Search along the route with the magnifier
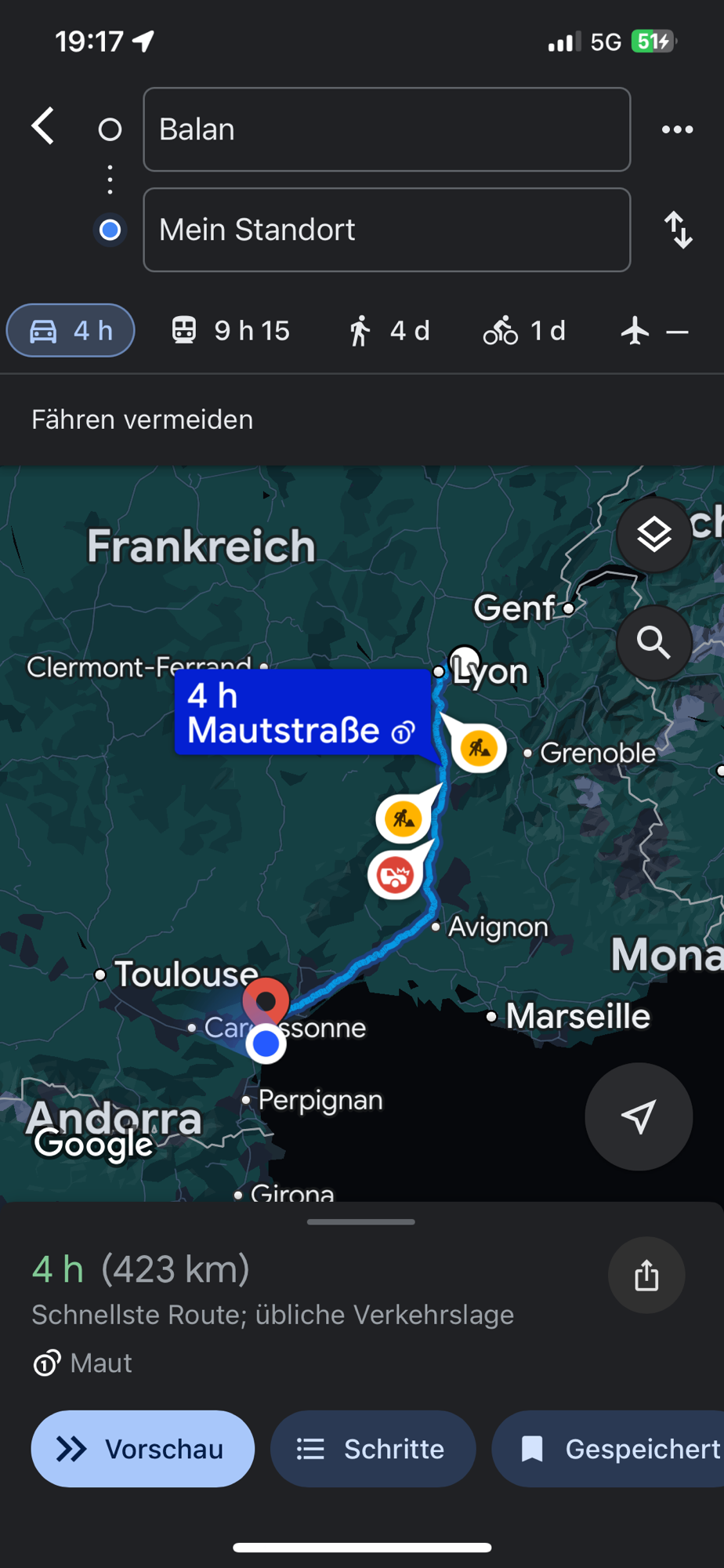724x1568 pixels. 653,643
